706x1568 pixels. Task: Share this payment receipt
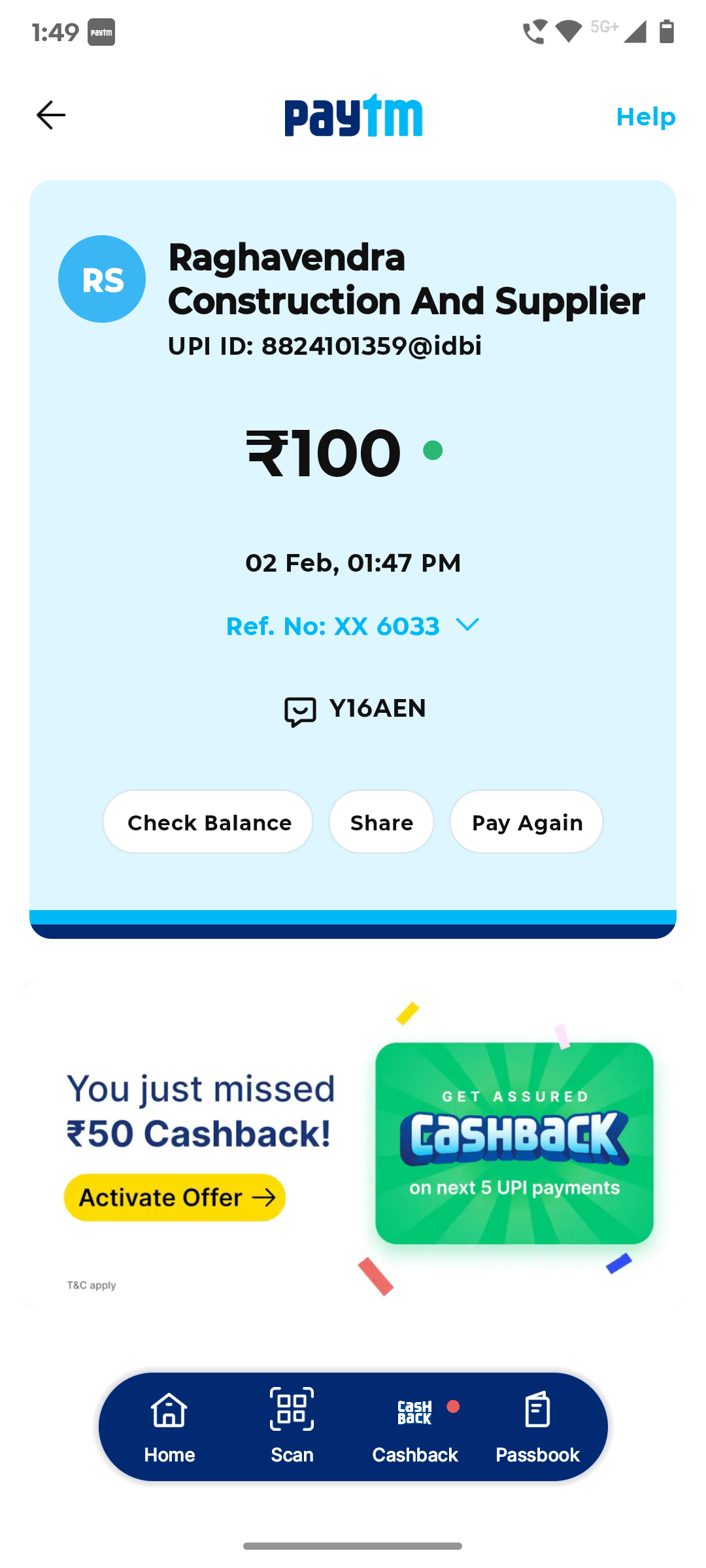coord(382,822)
